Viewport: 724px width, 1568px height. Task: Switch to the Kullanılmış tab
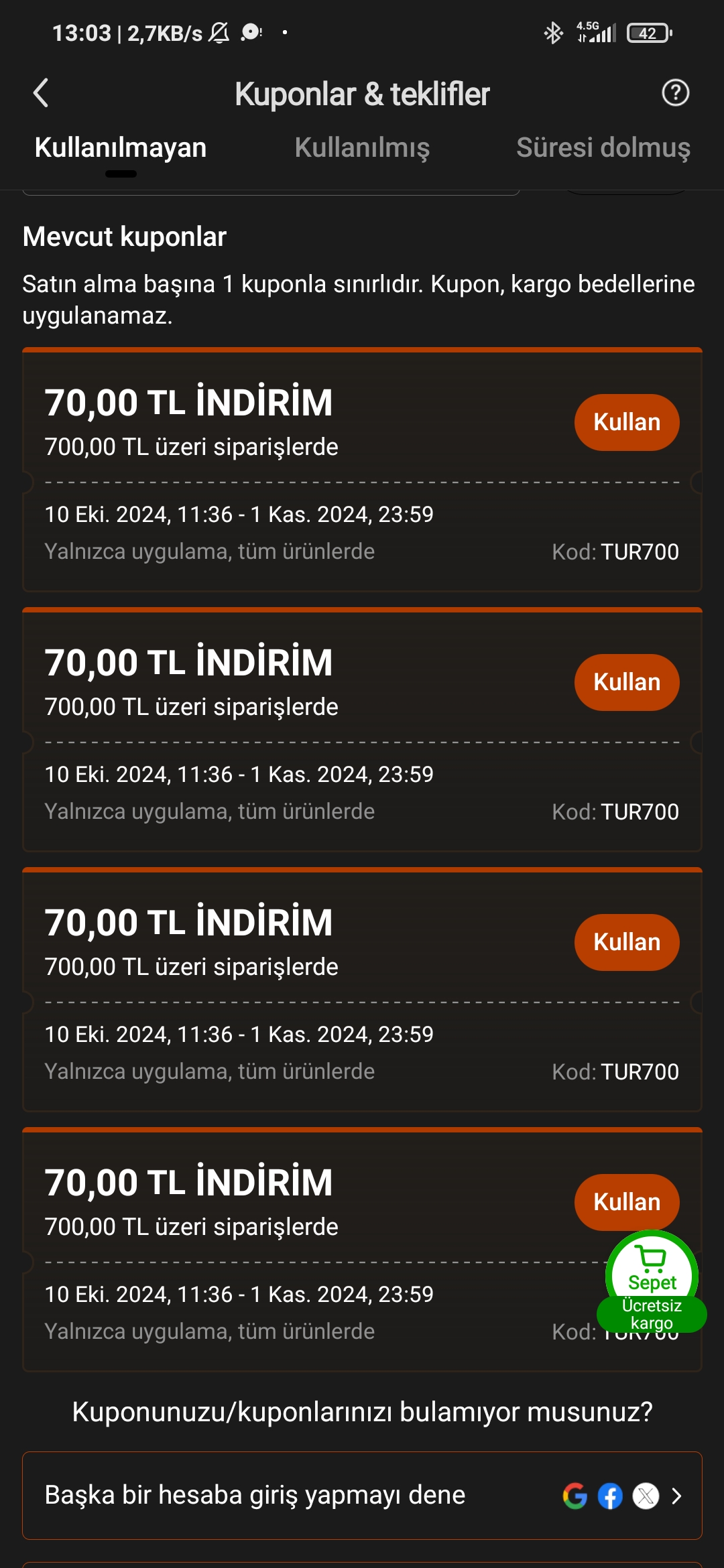click(362, 148)
